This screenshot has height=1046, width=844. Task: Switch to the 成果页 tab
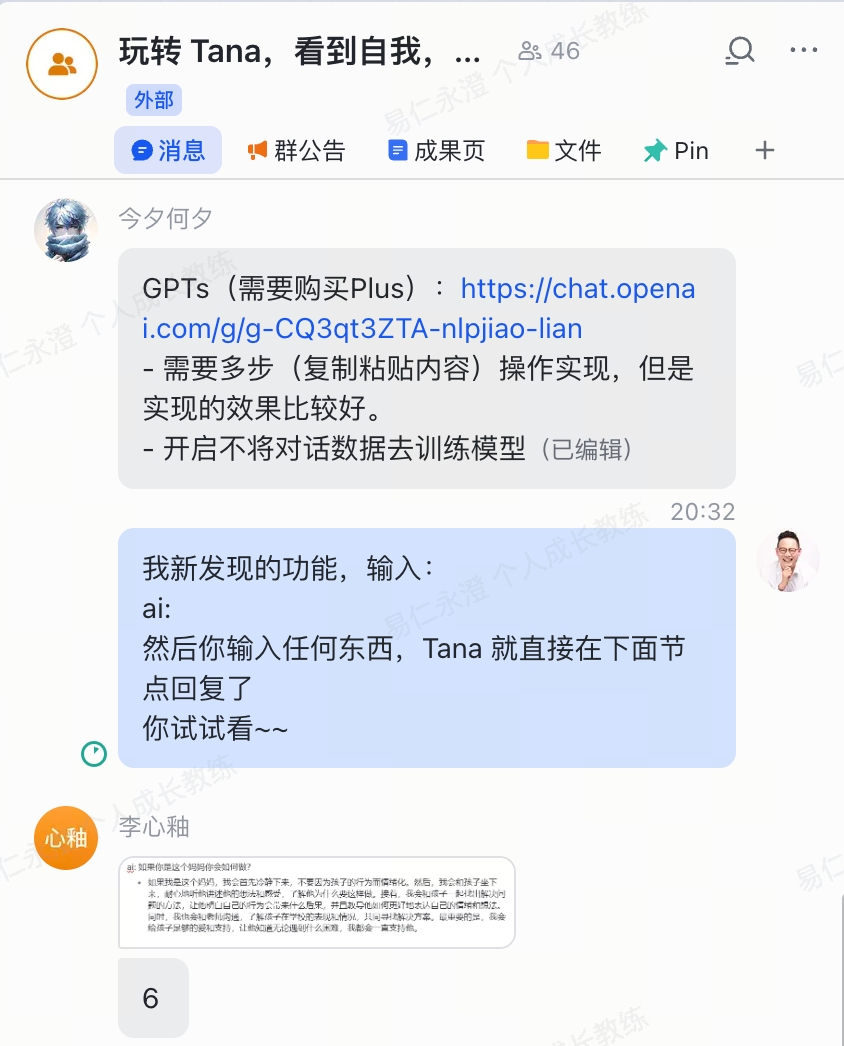click(x=436, y=151)
